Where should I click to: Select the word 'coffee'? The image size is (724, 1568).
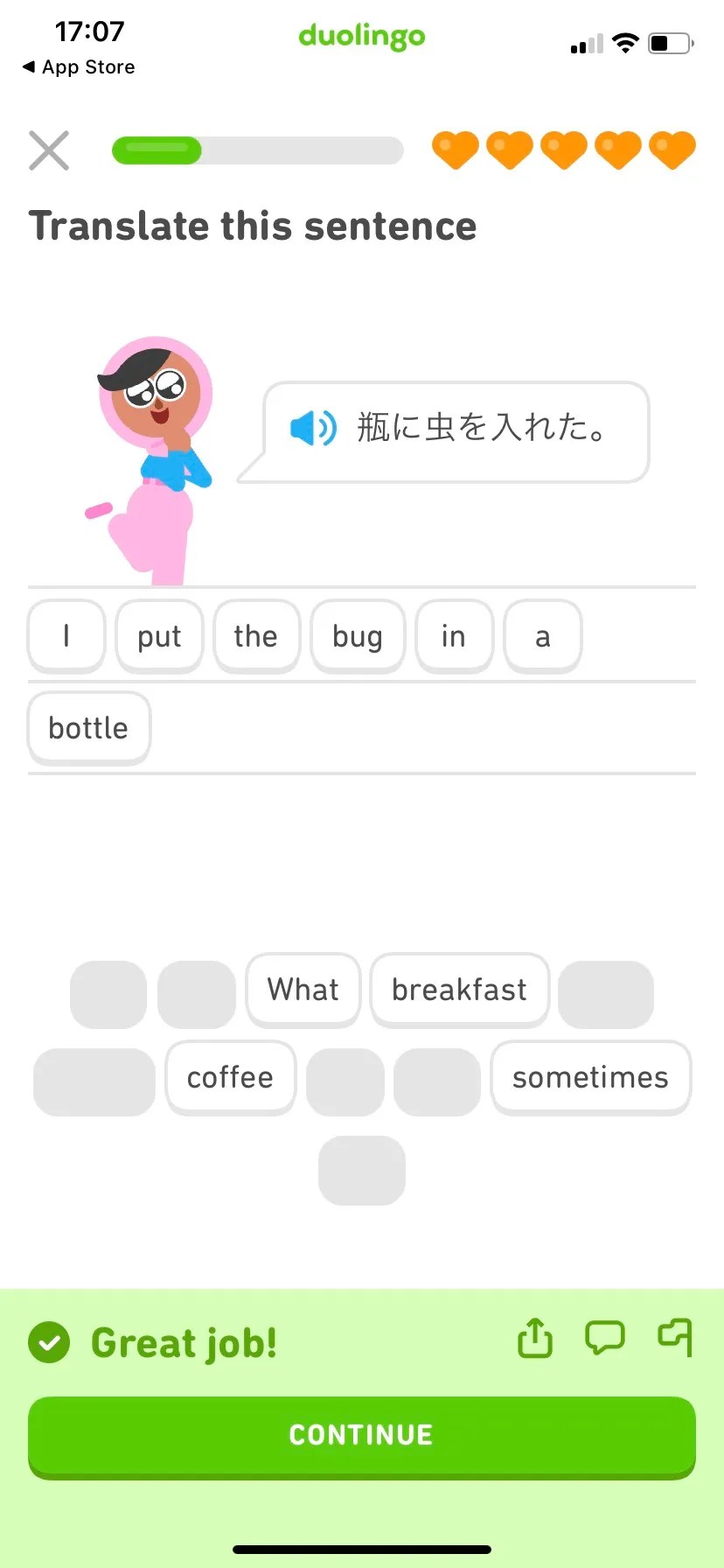point(230,1078)
